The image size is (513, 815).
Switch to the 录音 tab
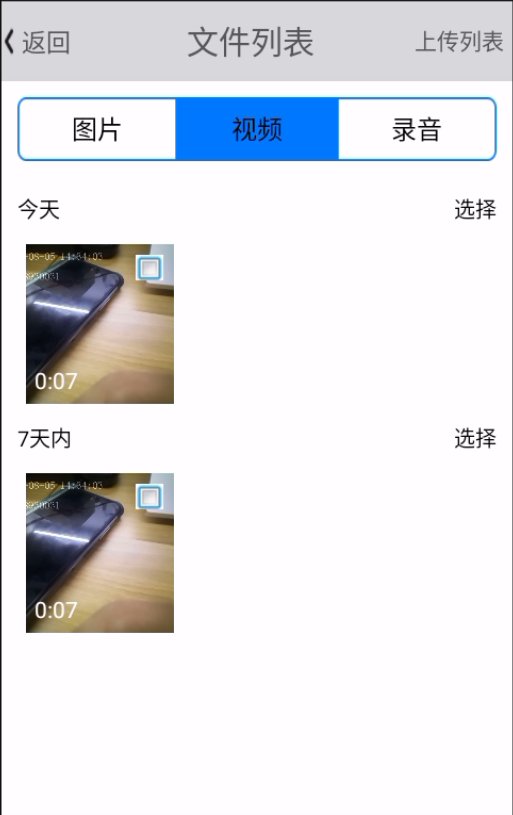[417, 129]
